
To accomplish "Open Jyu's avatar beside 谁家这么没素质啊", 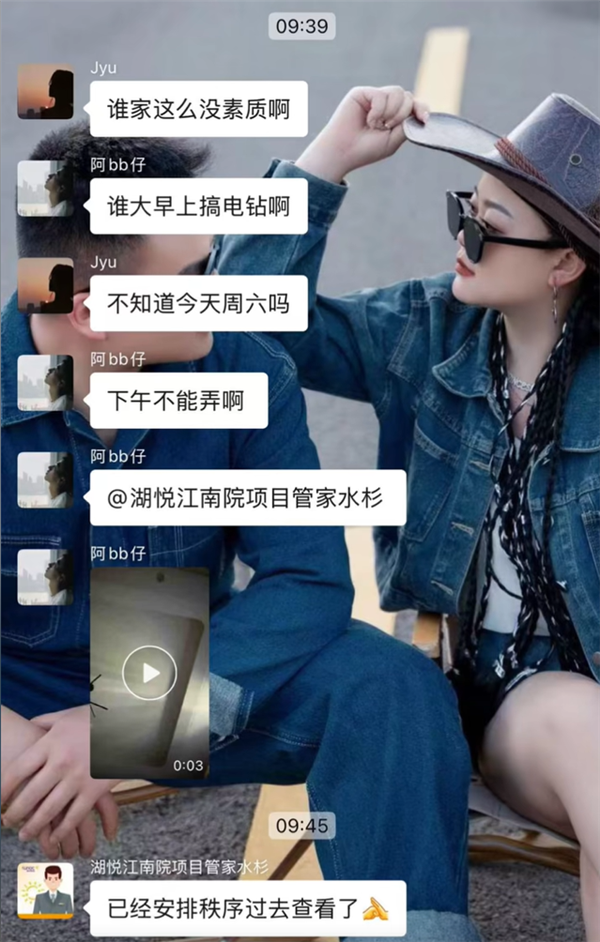I will point(45,92).
